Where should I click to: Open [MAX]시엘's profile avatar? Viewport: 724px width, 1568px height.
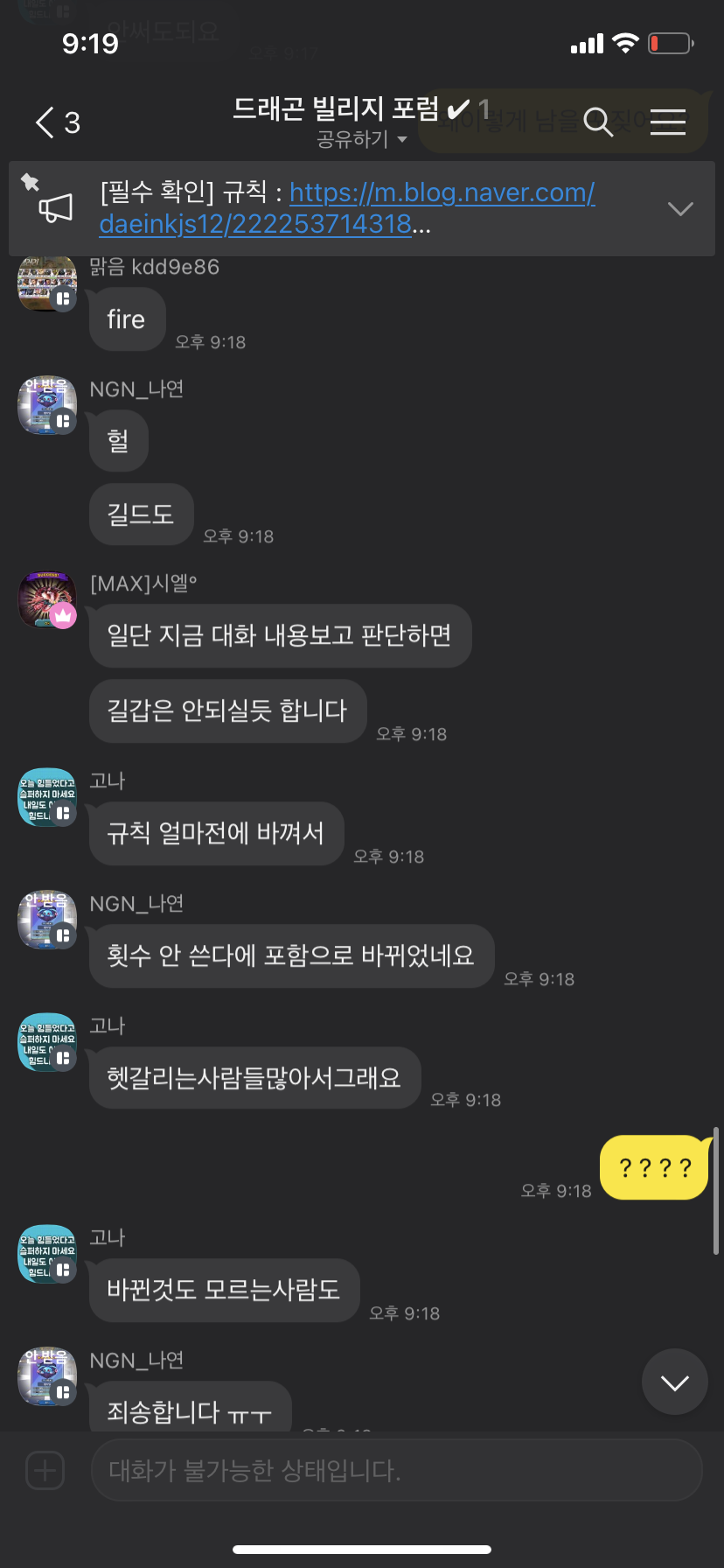[47, 600]
